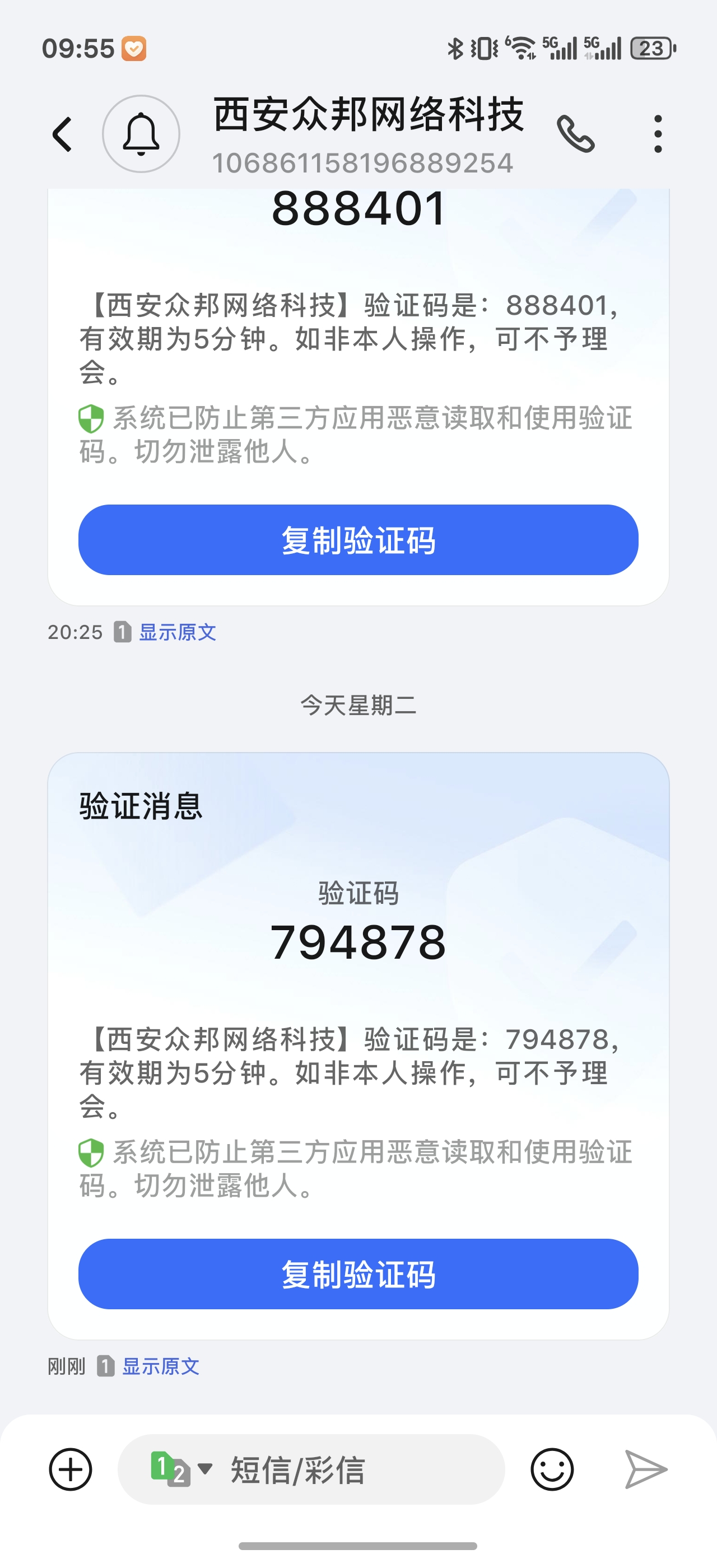Image resolution: width=717 pixels, height=1568 pixels.
Task: Copy verification code 794878
Action: [x=358, y=1273]
